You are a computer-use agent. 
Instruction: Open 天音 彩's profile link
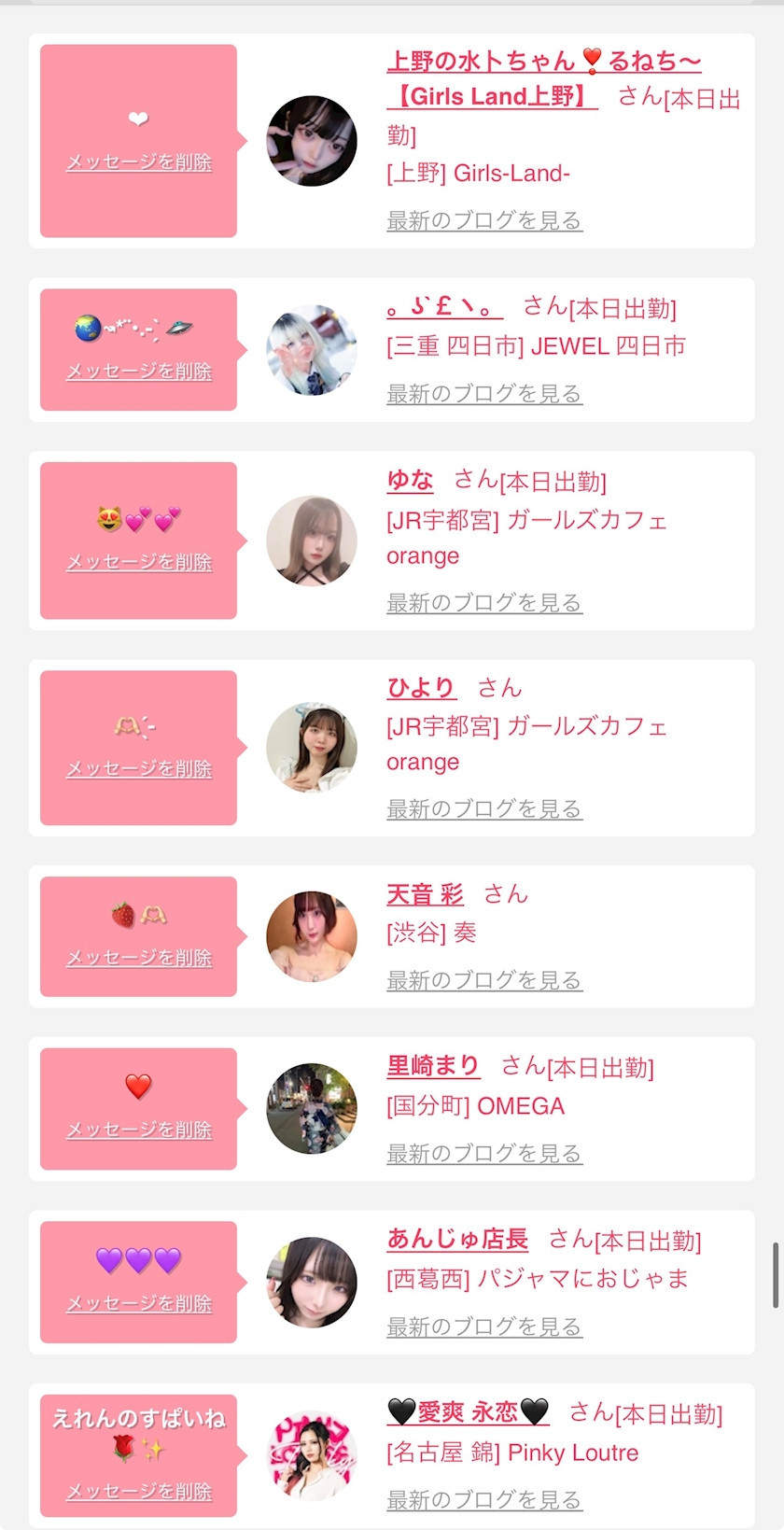pyautogui.click(x=425, y=894)
